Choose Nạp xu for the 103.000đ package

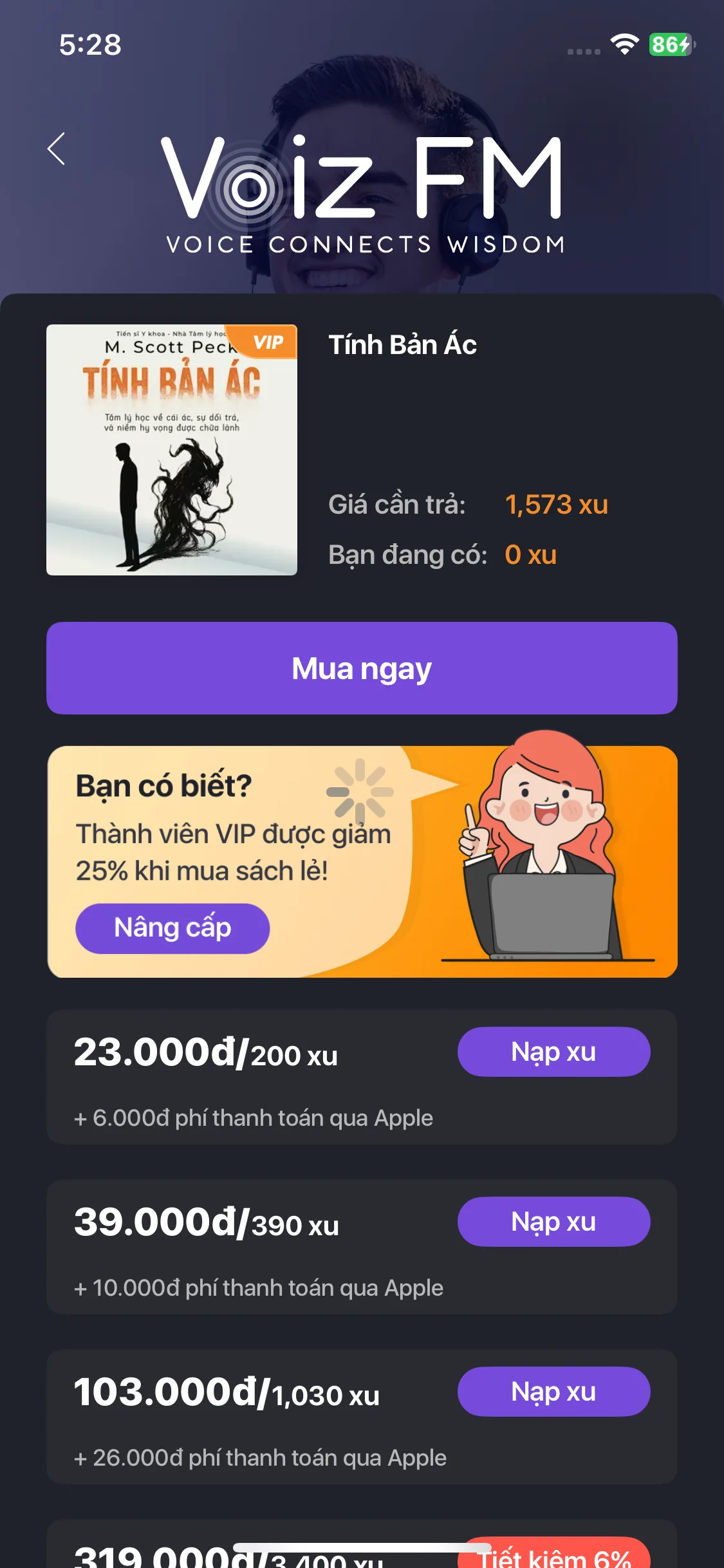pos(553,1392)
